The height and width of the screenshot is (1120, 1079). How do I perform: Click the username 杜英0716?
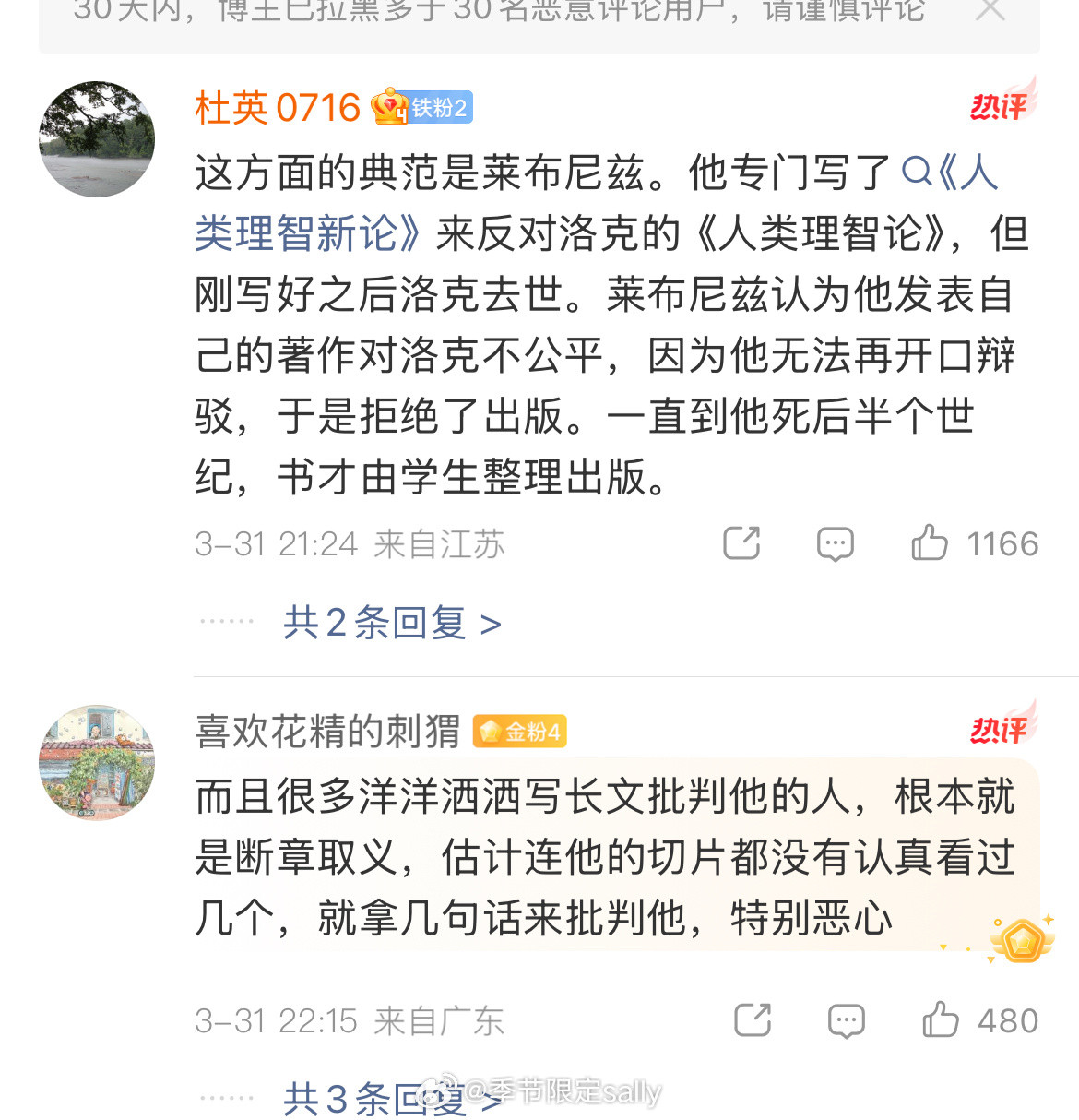pyautogui.click(x=277, y=107)
